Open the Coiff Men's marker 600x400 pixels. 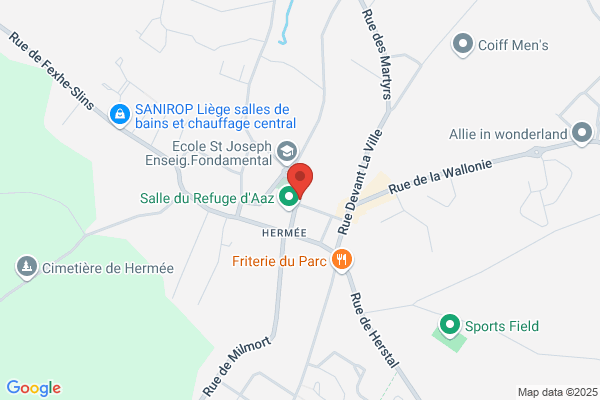(x=463, y=45)
